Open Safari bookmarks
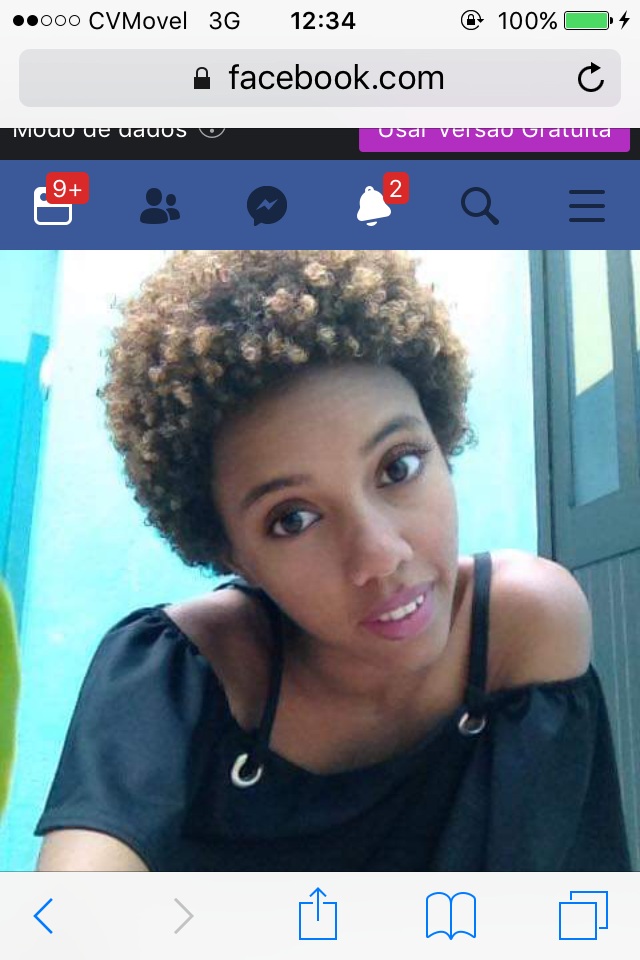 tap(450, 915)
